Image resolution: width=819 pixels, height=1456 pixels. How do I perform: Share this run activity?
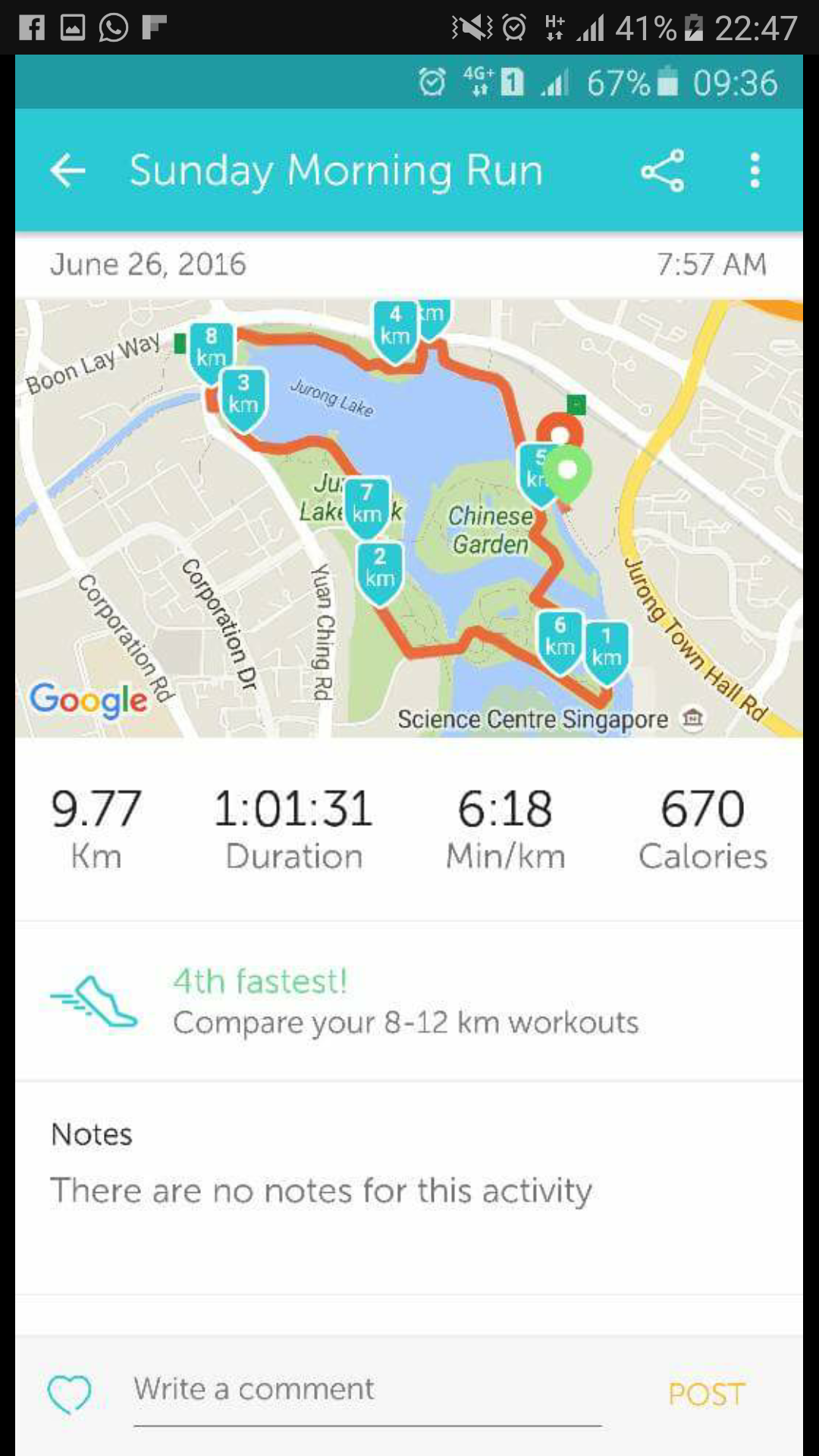pos(663,171)
